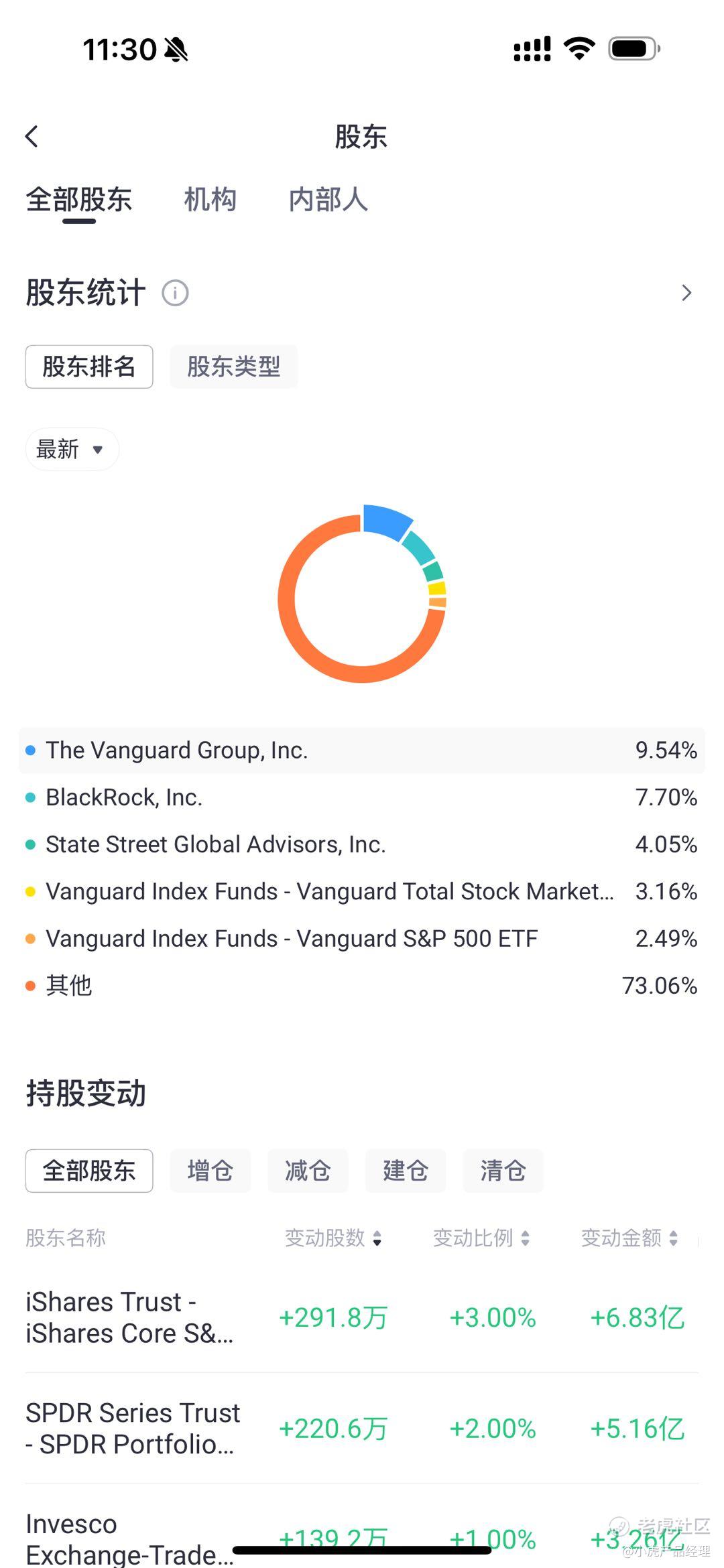Select The Vanguard Group, Inc. row
Viewport: 724px width, 1568px height.
tap(362, 750)
